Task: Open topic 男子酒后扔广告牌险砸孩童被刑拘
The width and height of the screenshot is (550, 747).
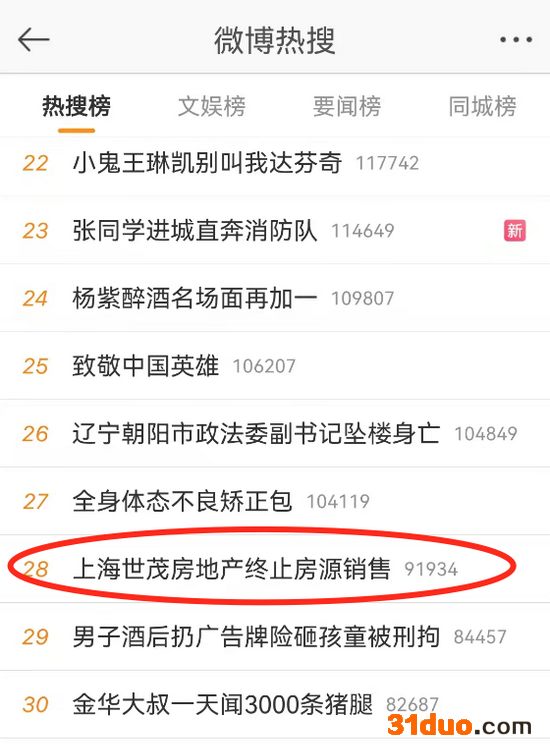Action: [x=275, y=637]
